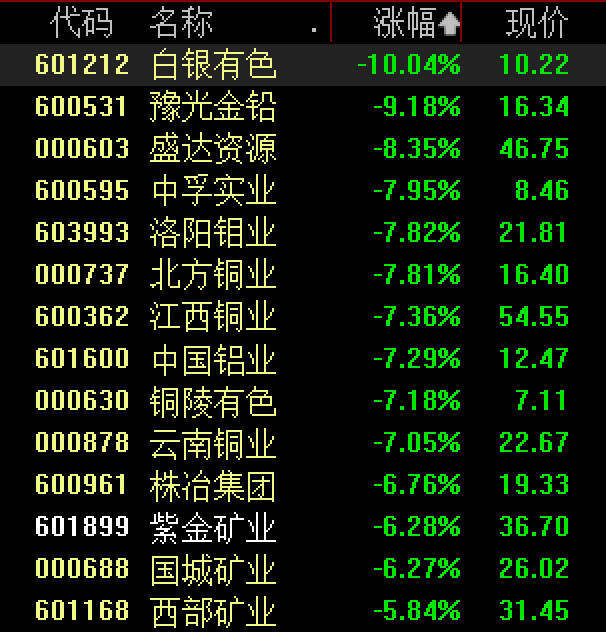View the 云南铜业 stock
This screenshot has width=606, height=632.
(213, 442)
